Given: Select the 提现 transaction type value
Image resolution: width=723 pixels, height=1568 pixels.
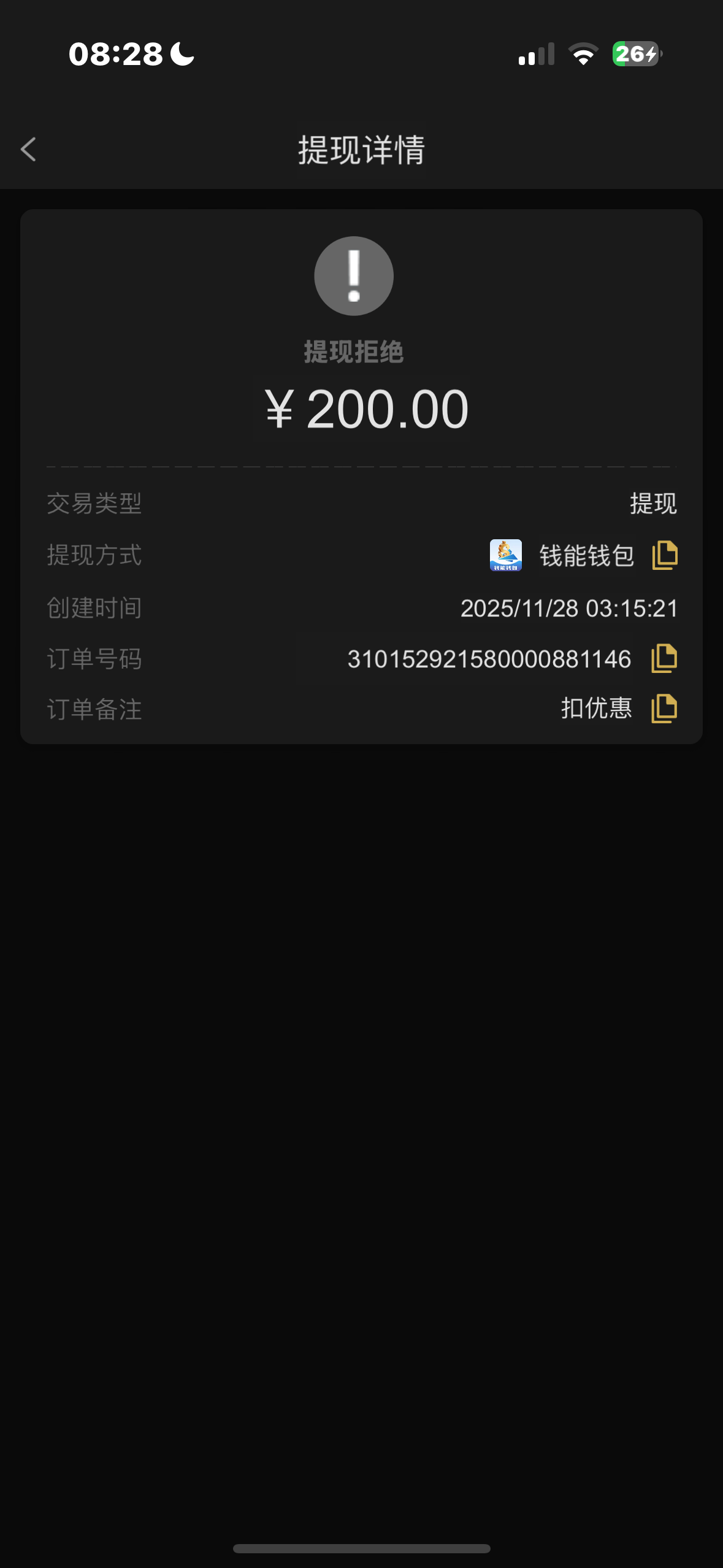Looking at the screenshot, I should tap(652, 504).
